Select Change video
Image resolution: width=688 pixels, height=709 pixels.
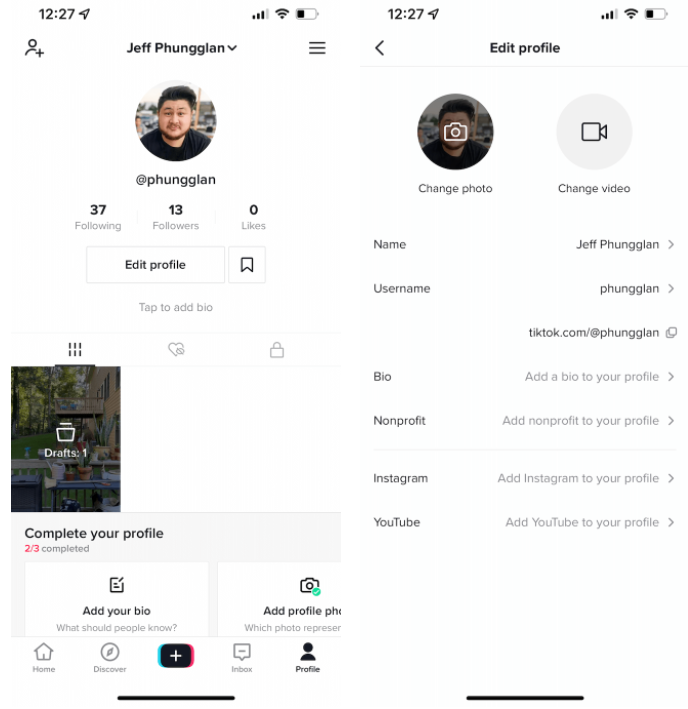(x=594, y=132)
